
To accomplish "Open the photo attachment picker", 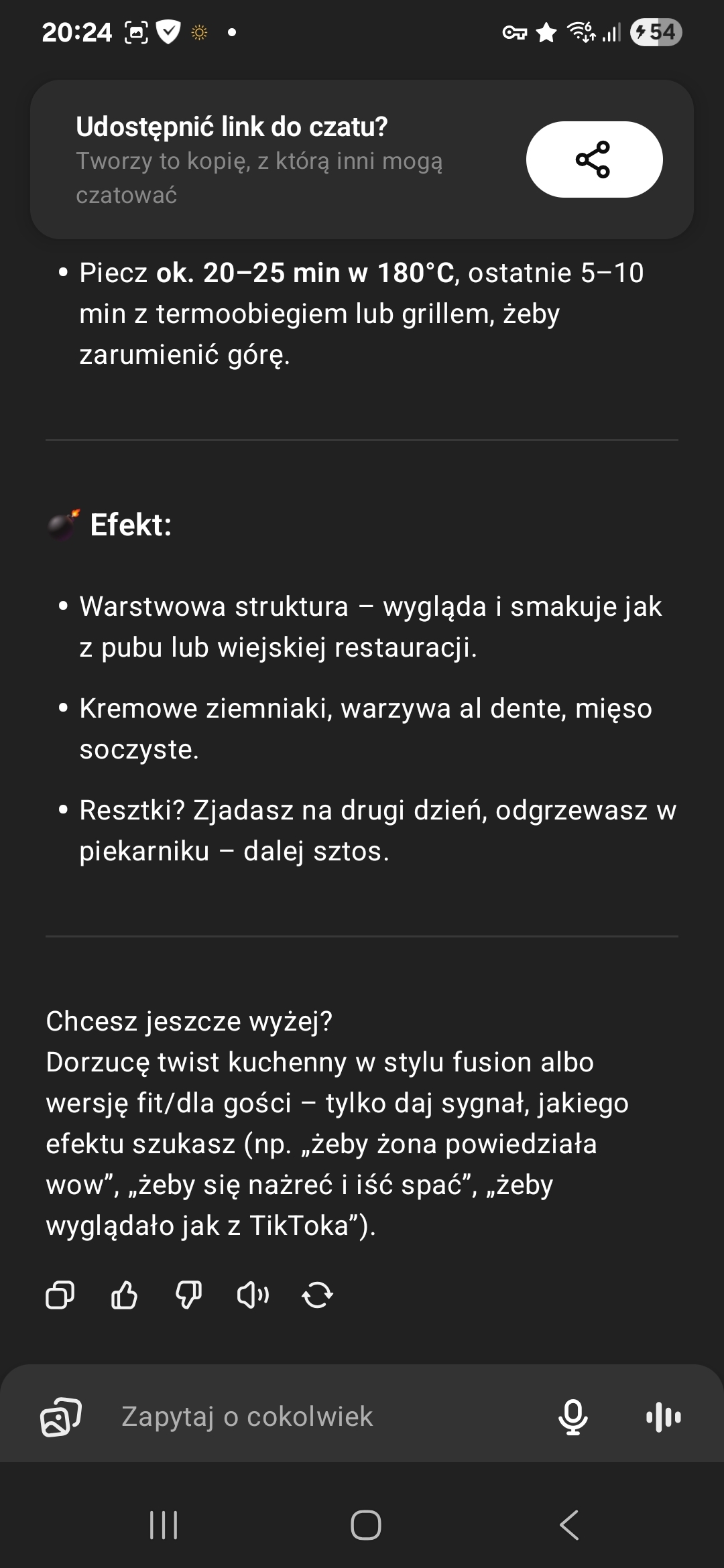I will [x=61, y=1417].
